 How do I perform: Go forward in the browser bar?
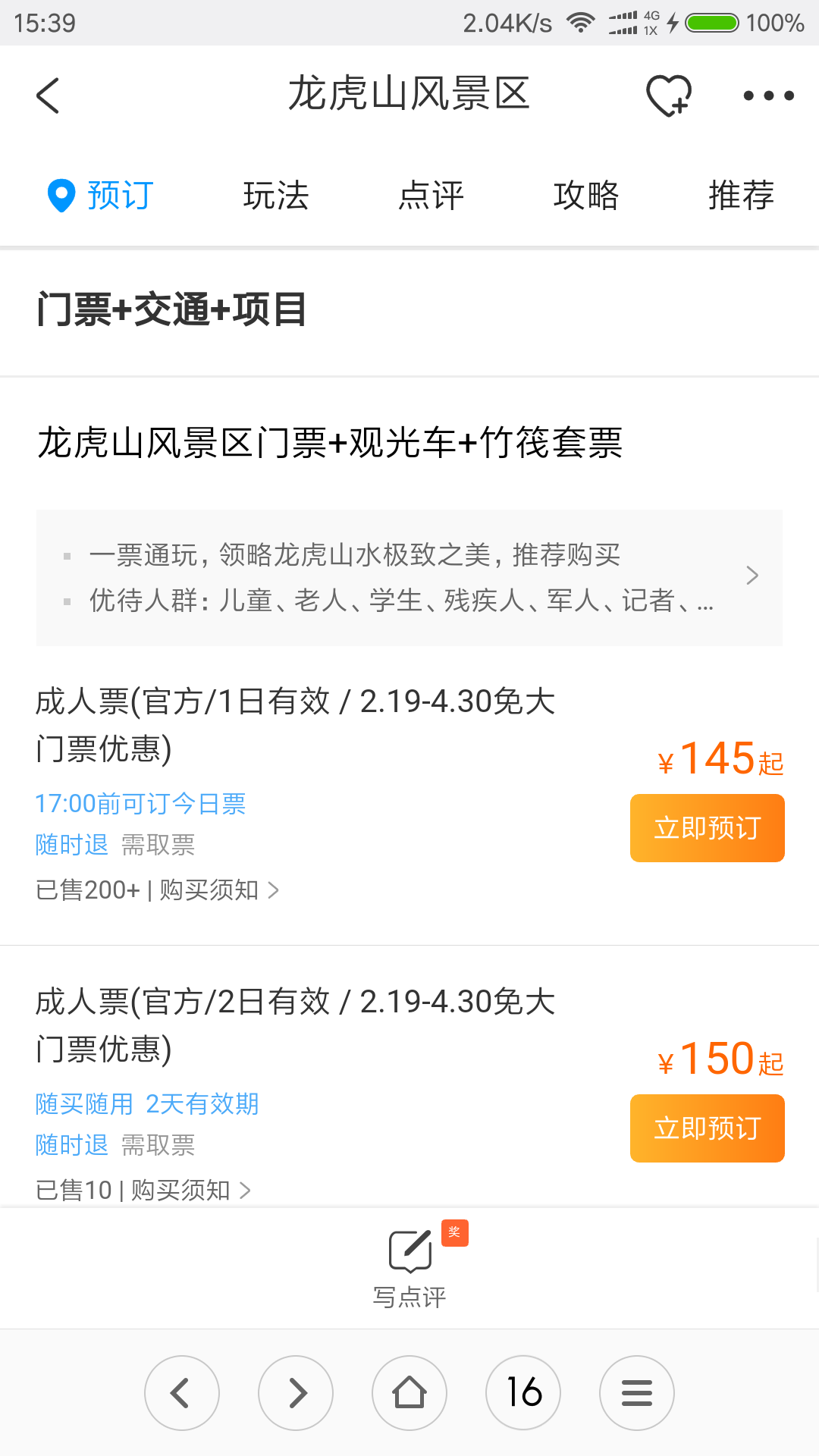[296, 1393]
